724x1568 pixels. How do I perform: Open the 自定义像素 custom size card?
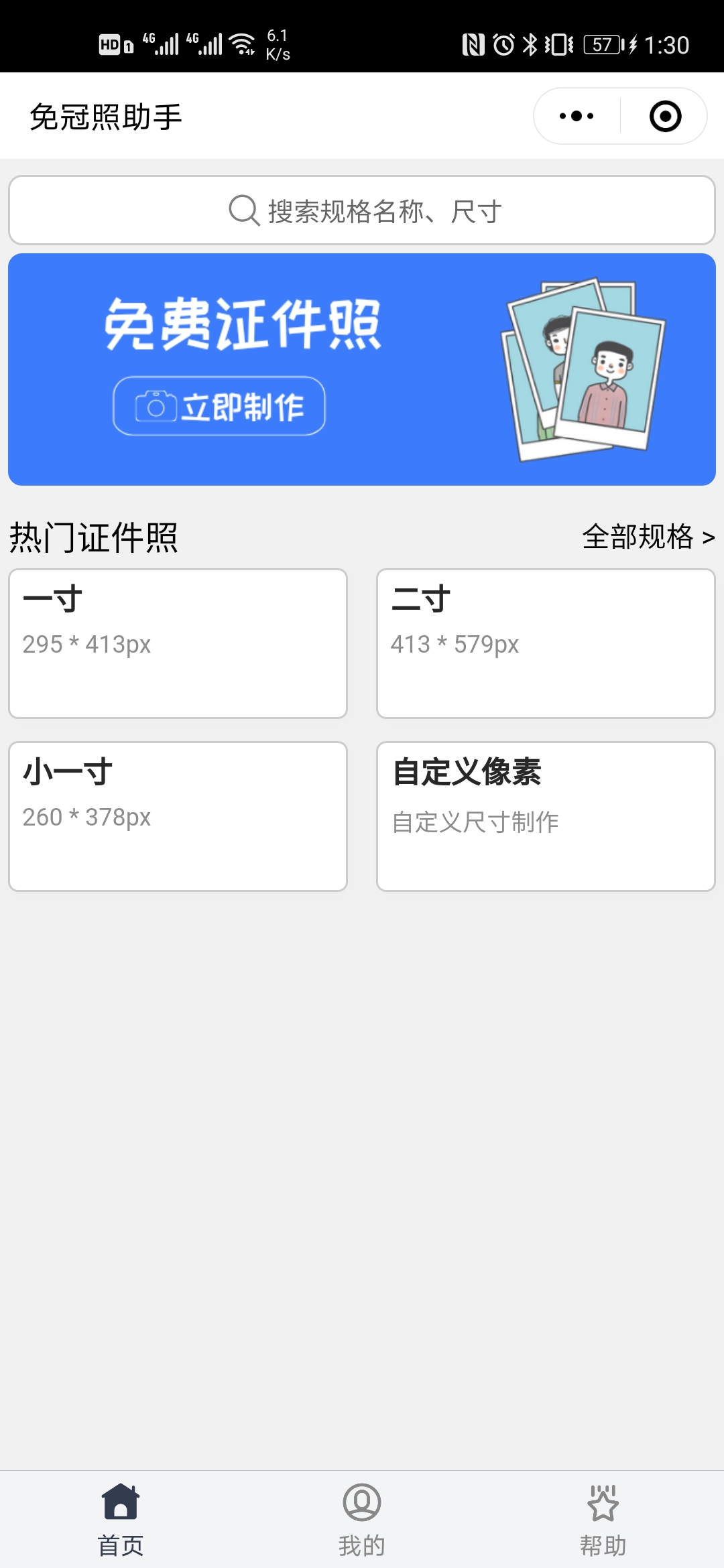pos(546,815)
